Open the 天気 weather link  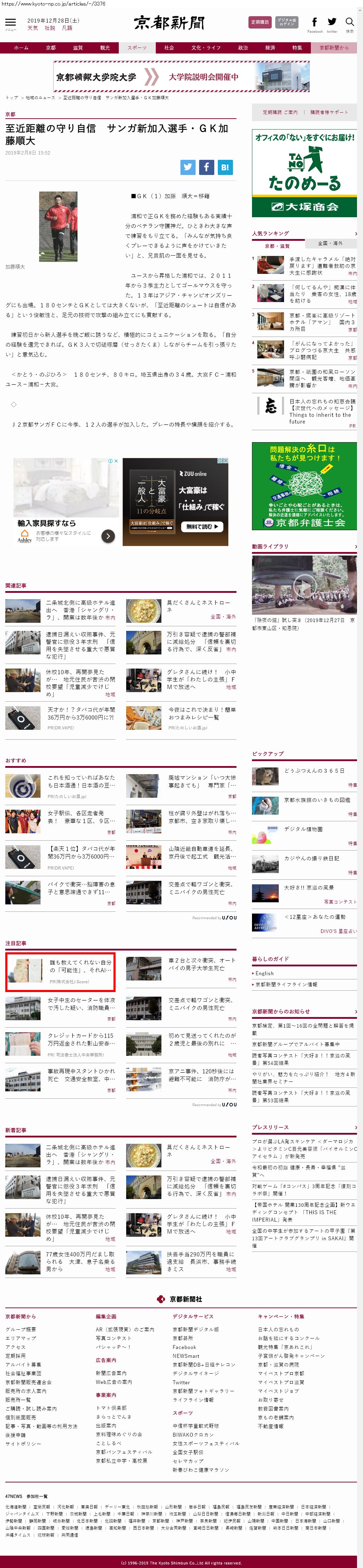coord(32,28)
